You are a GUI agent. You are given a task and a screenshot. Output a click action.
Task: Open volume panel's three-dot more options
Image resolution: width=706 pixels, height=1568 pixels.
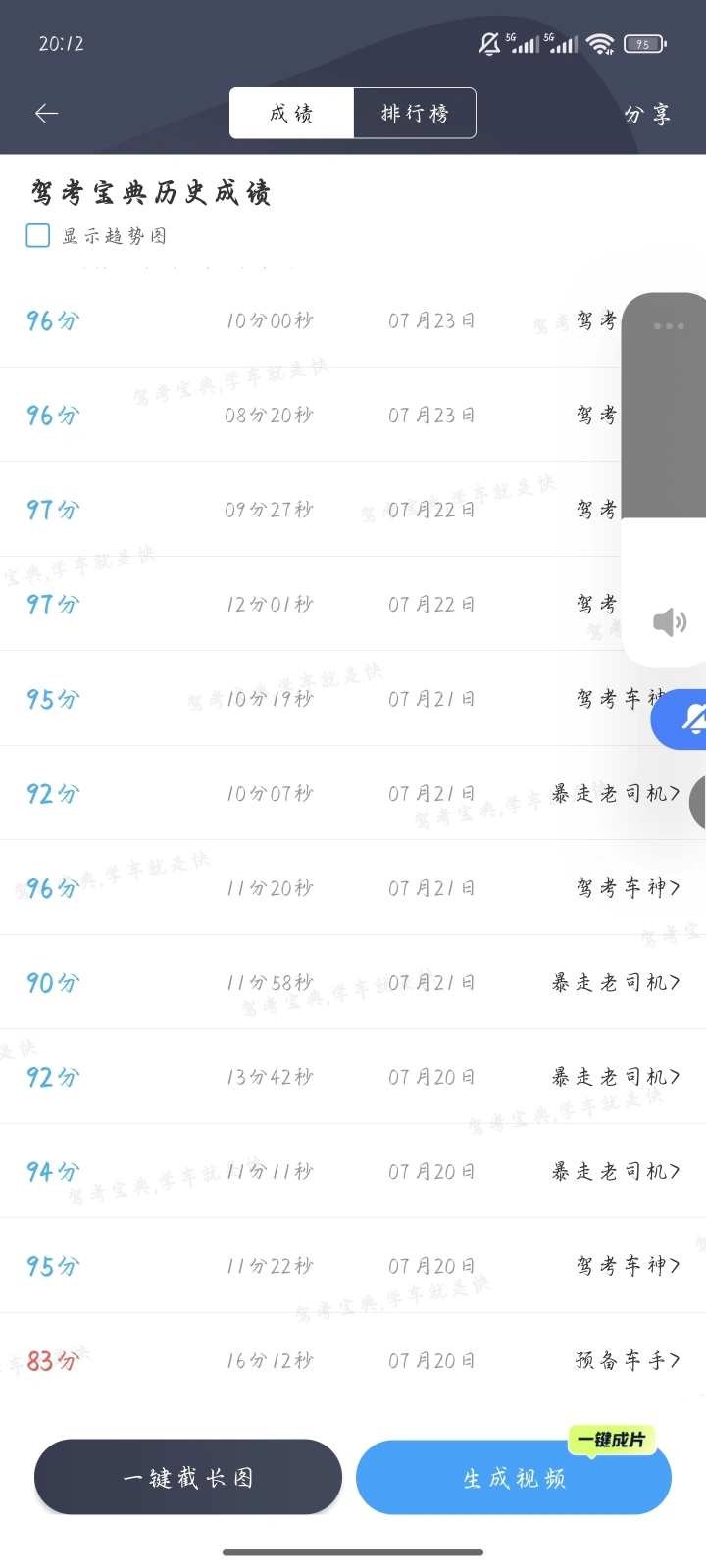pos(669,326)
